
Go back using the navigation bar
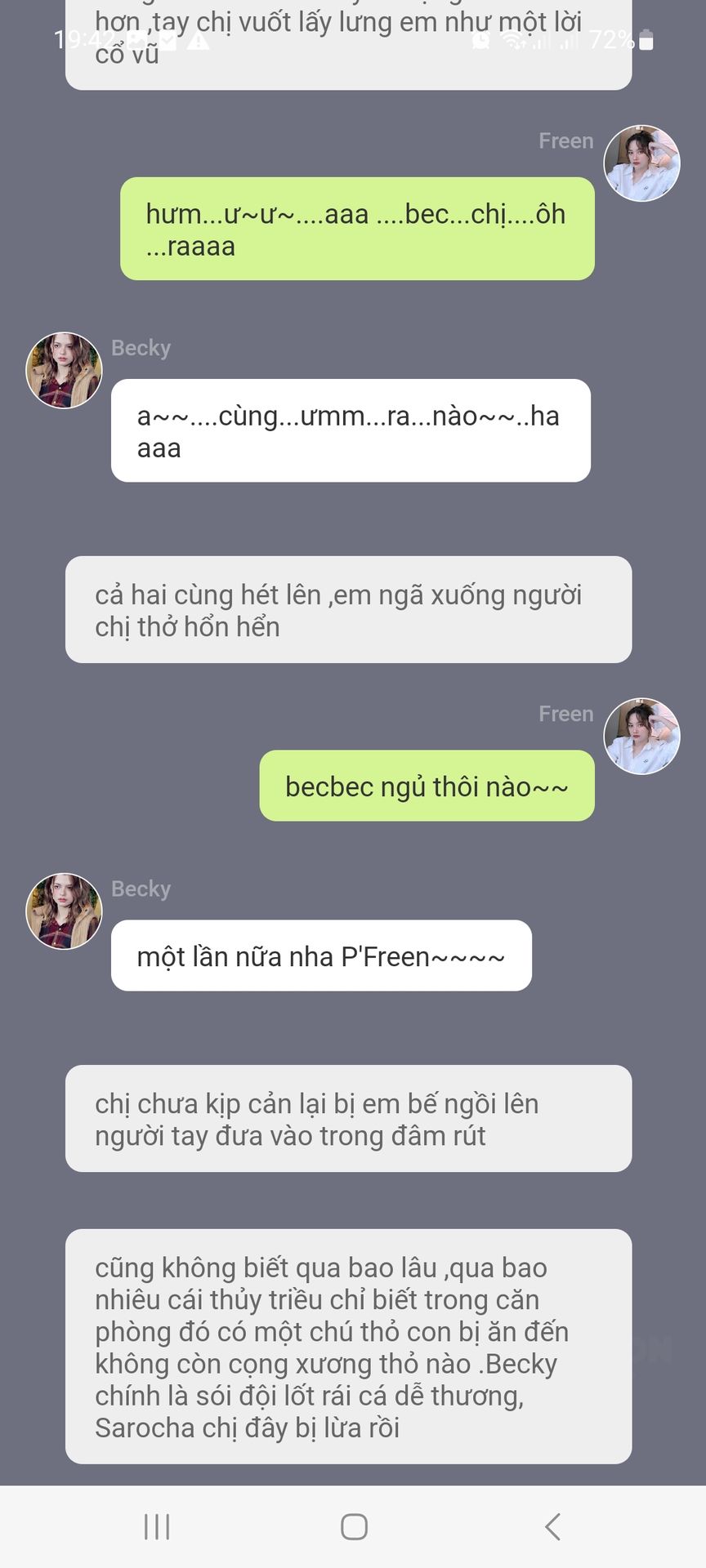552,1526
